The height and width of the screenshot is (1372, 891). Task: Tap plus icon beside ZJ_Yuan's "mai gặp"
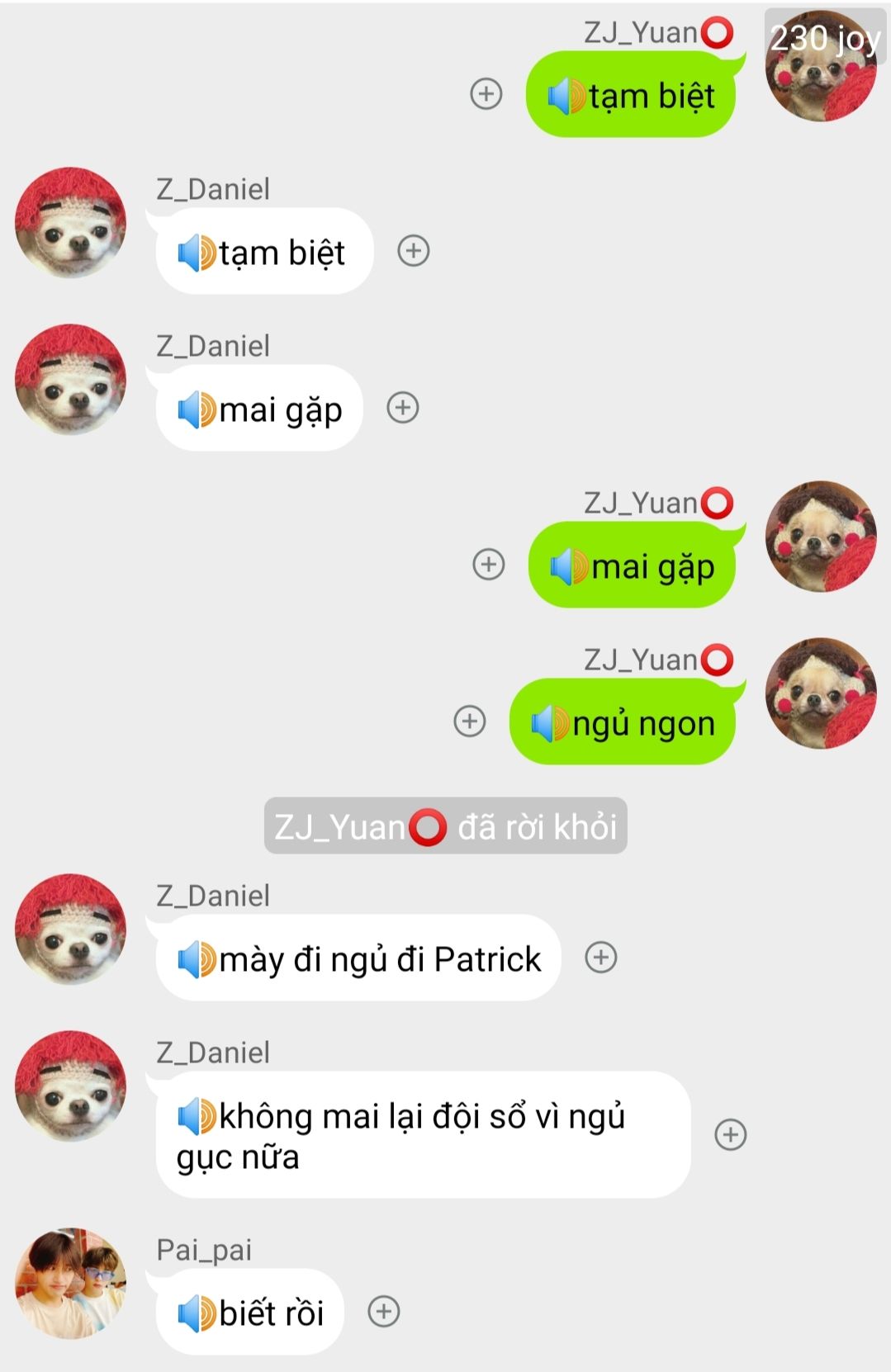489,565
